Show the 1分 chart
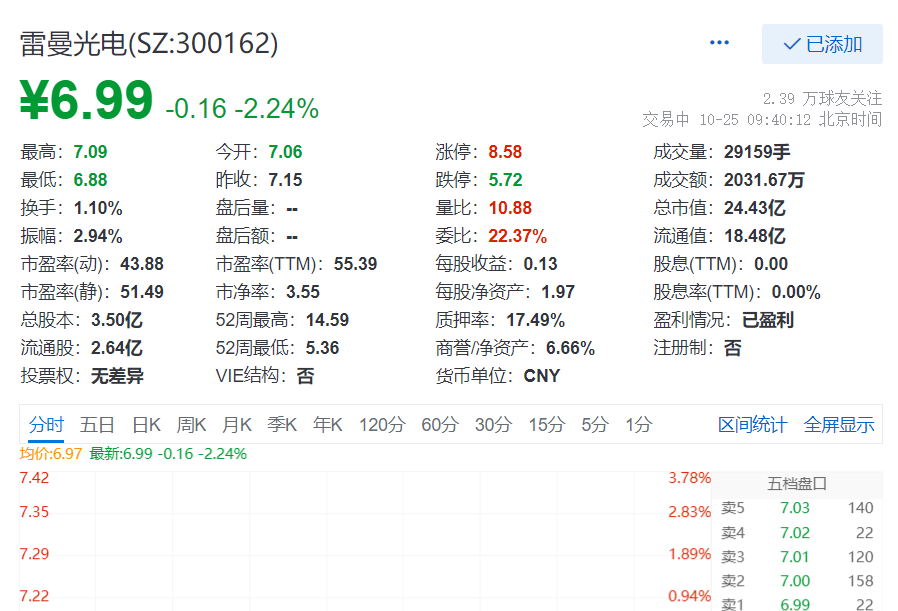 pos(638,425)
